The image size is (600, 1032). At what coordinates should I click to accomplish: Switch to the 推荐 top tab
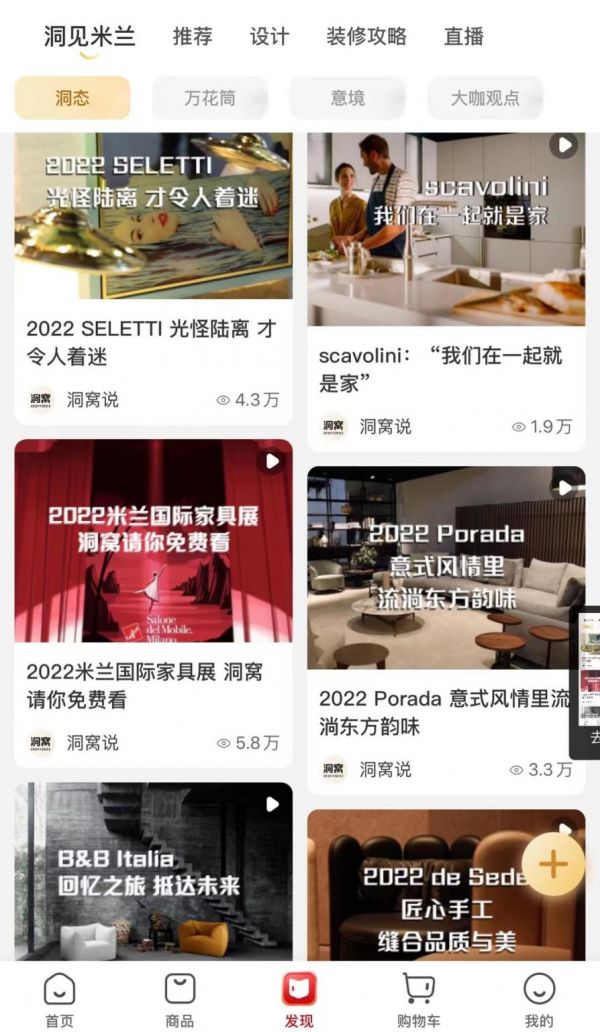point(192,37)
